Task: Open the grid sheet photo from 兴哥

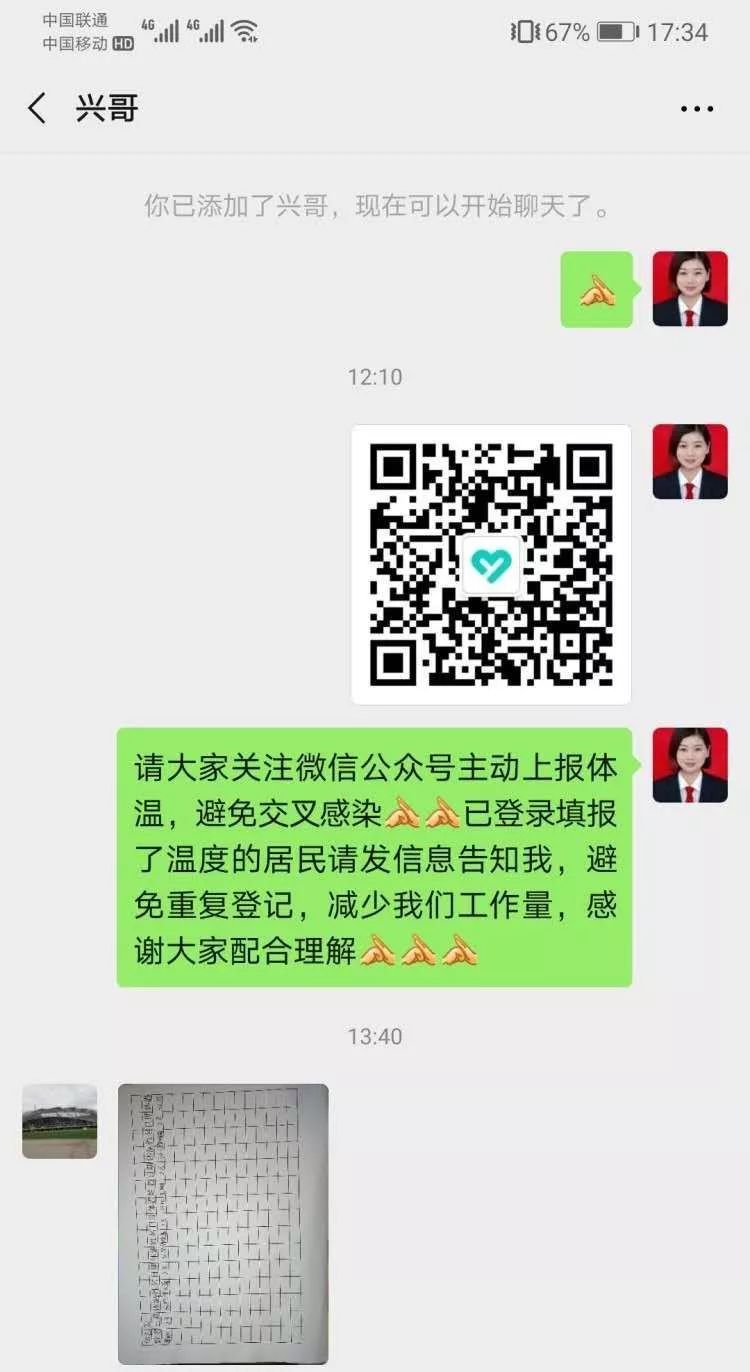Action: tap(223, 1224)
